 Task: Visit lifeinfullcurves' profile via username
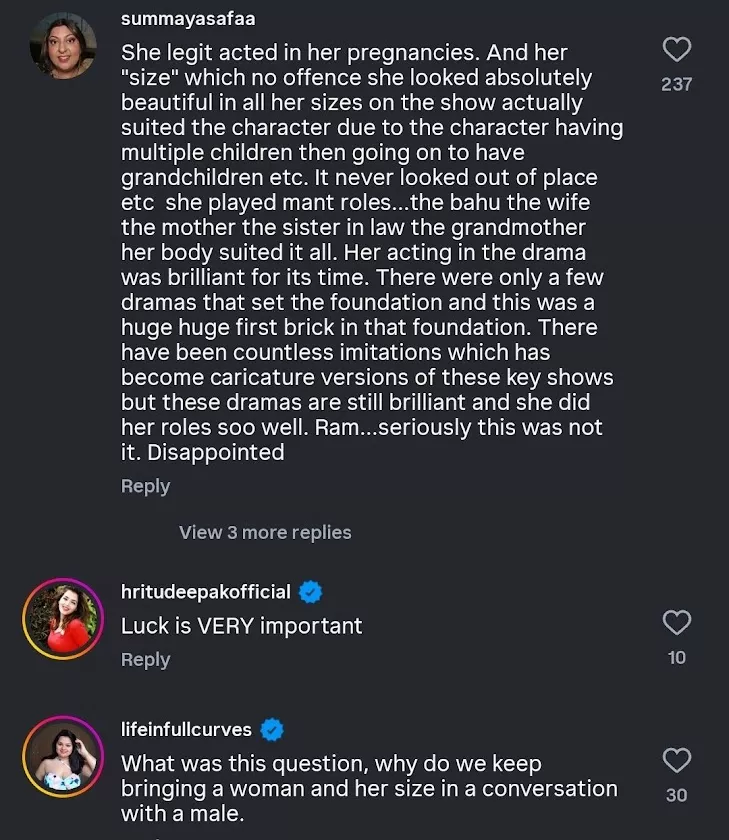[186, 729]
